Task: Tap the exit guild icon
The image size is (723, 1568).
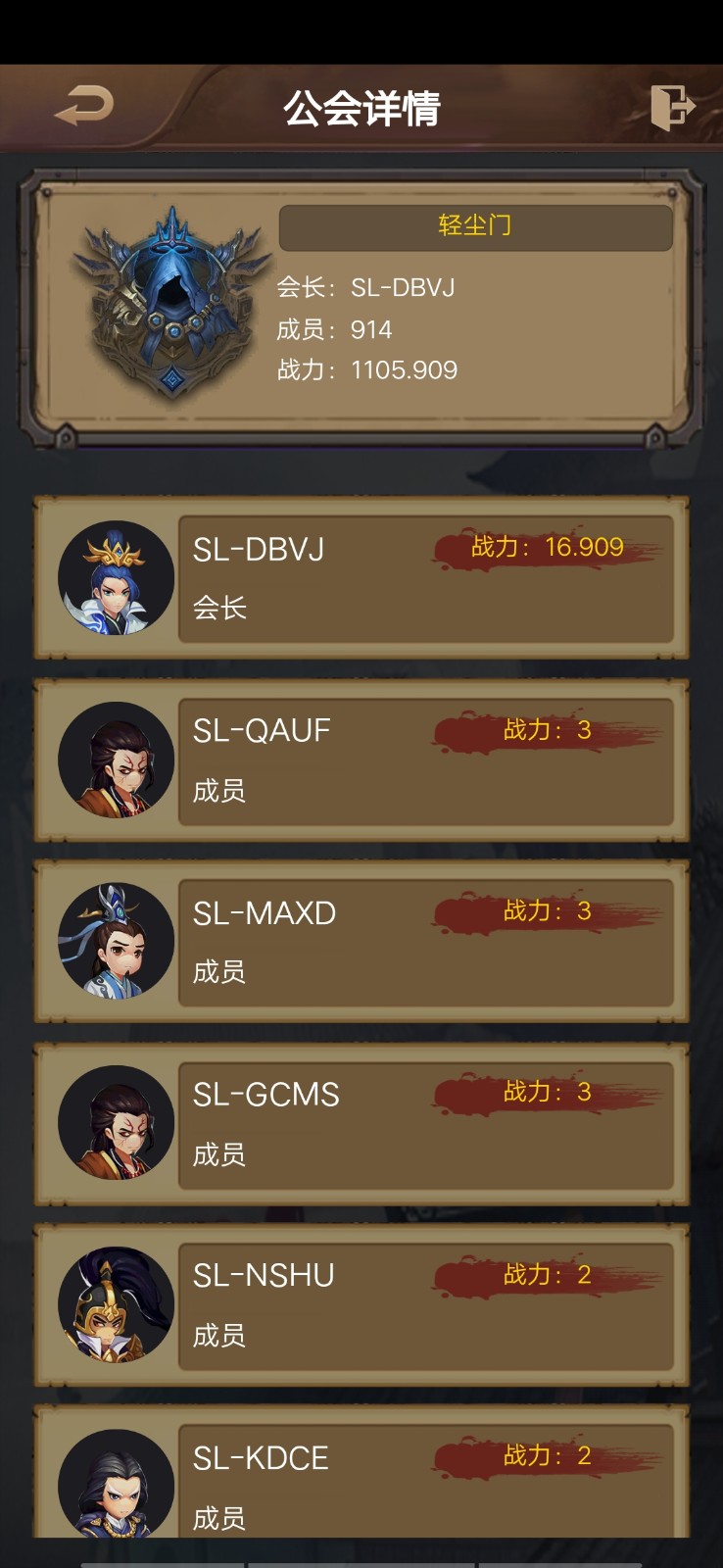Action: tap(672, 106)
